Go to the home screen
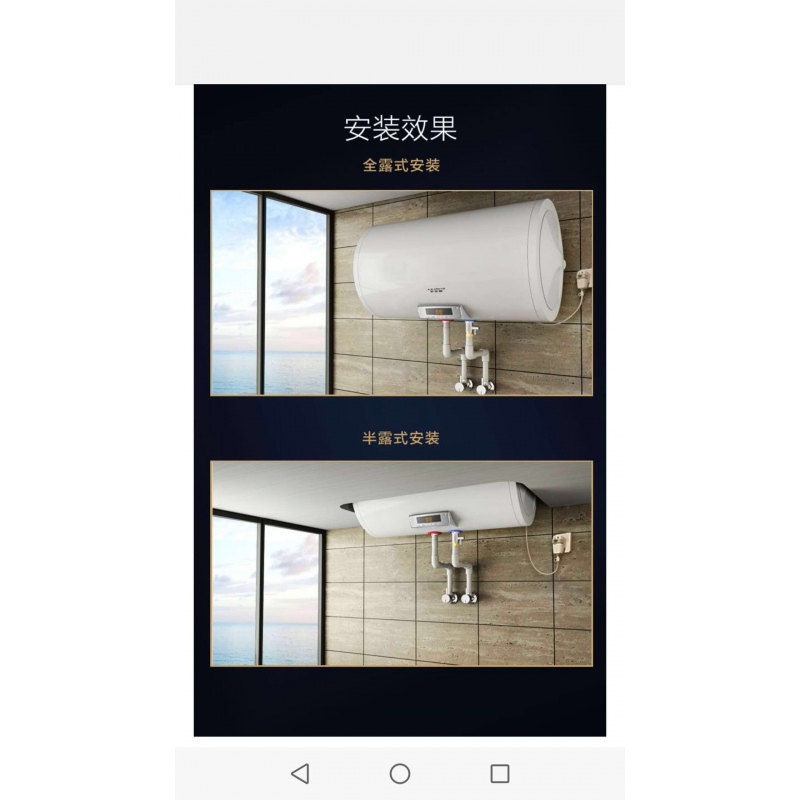Screen dimensions: 800x800 [400, 773]
